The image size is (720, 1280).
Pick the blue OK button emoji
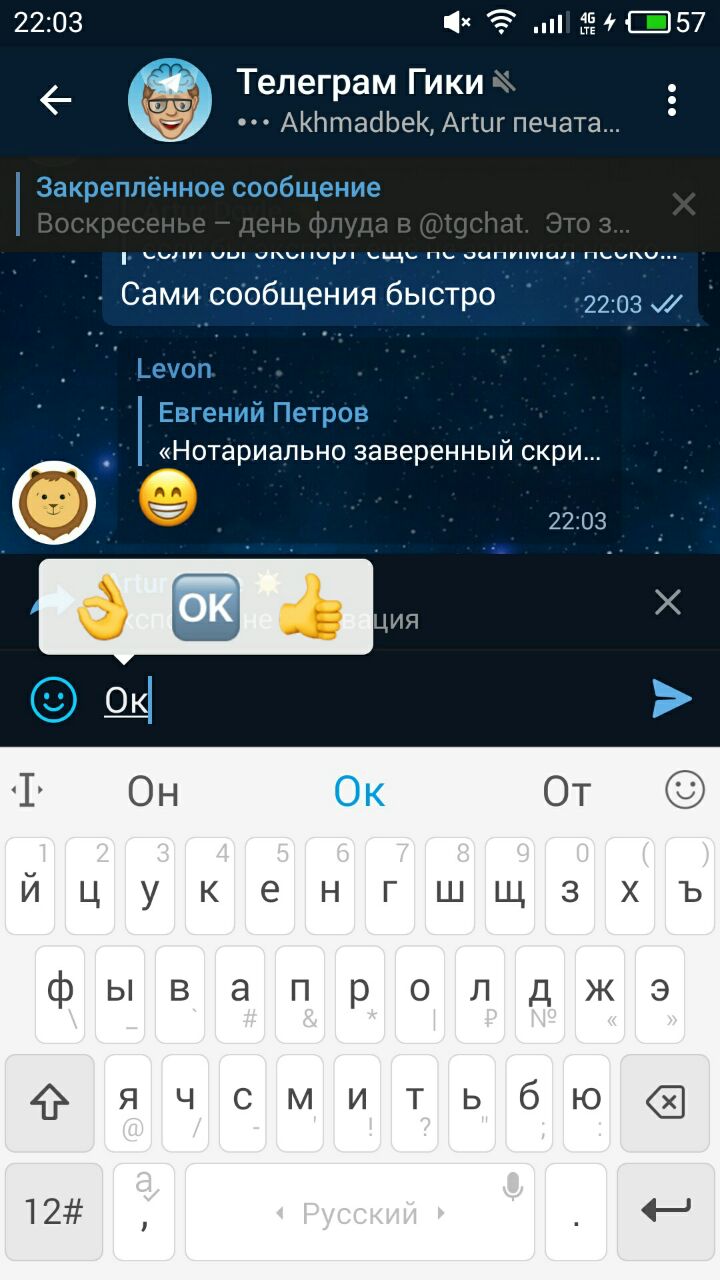click(x=206, y=607)
